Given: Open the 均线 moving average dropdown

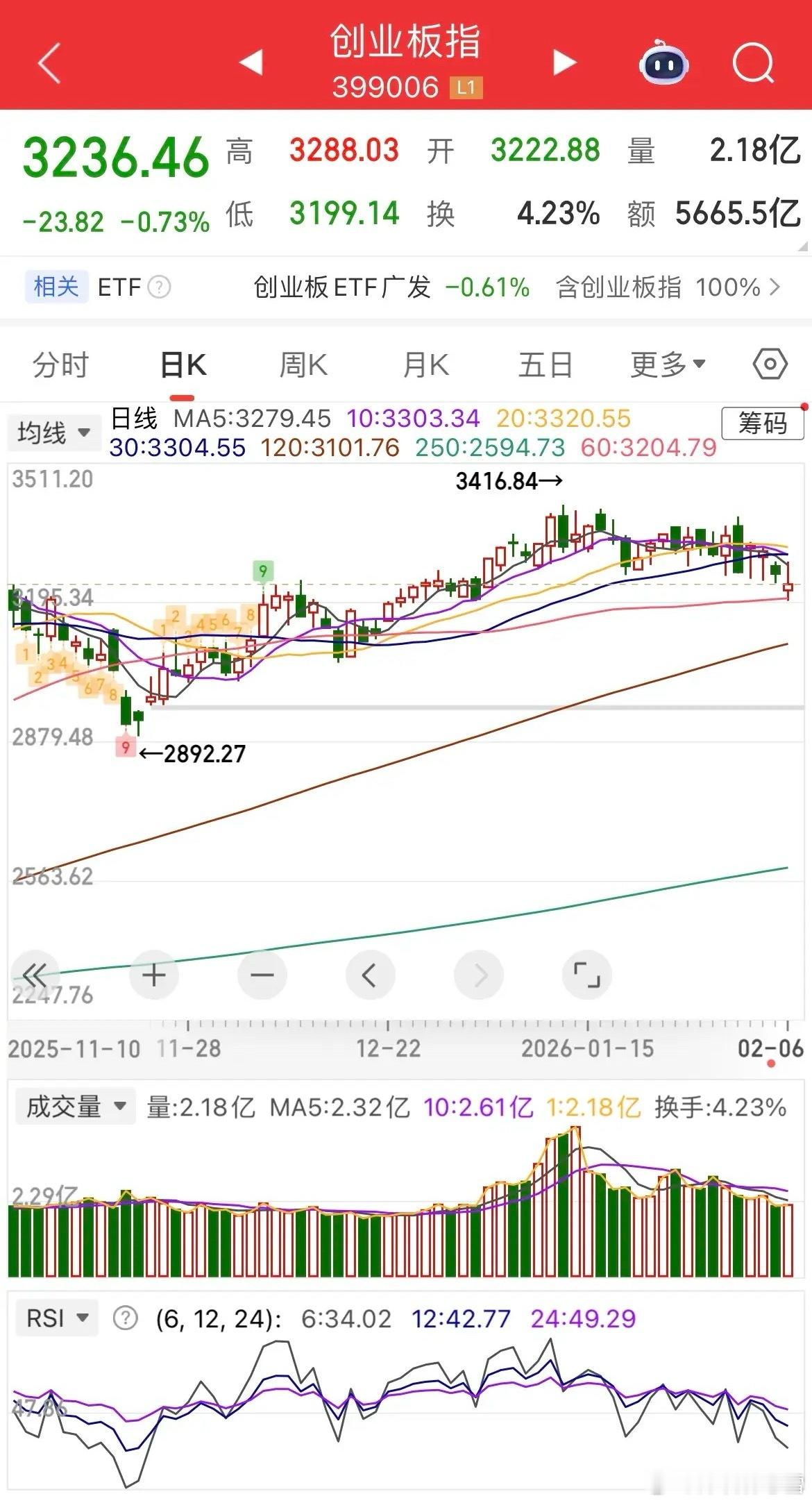Looking at the screenshot, I should click(54, 431).
